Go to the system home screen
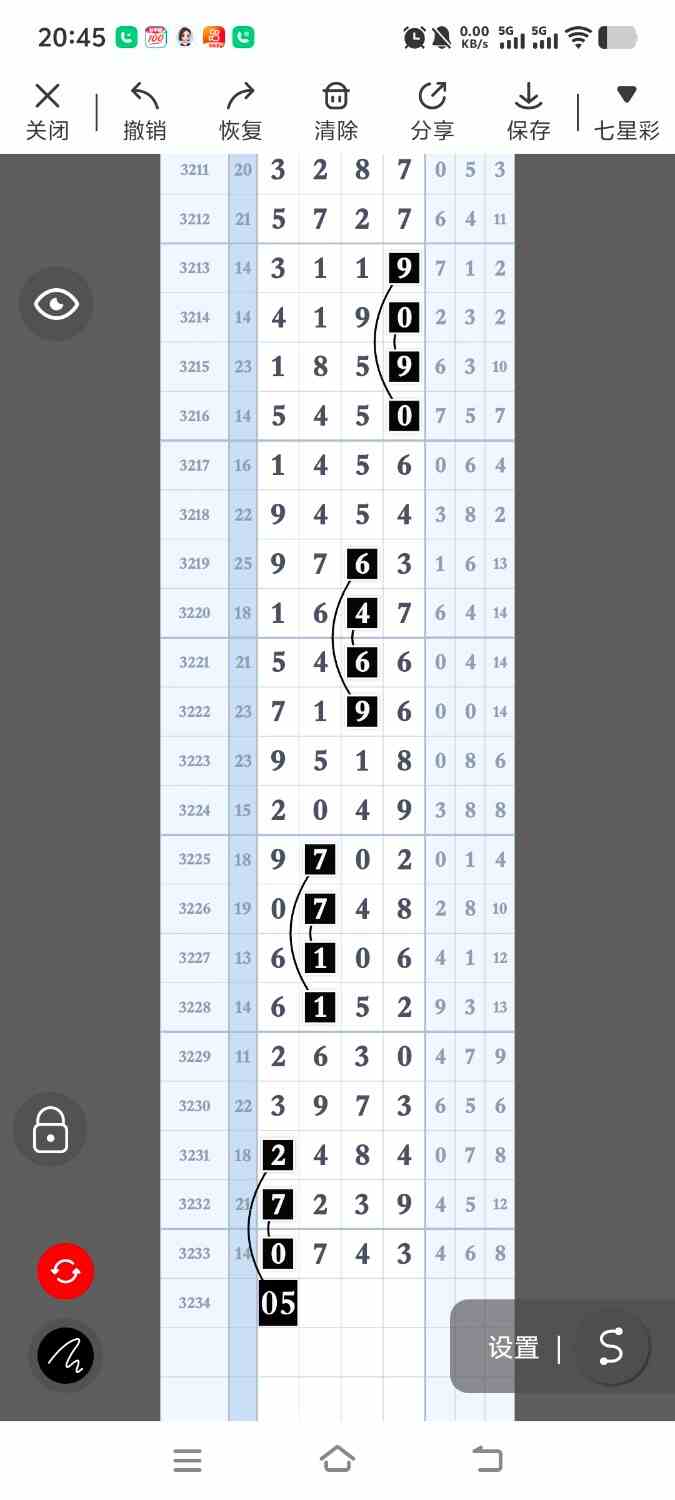The image size is (675, 1500). pyautogui.click(x=337, y=1460)
